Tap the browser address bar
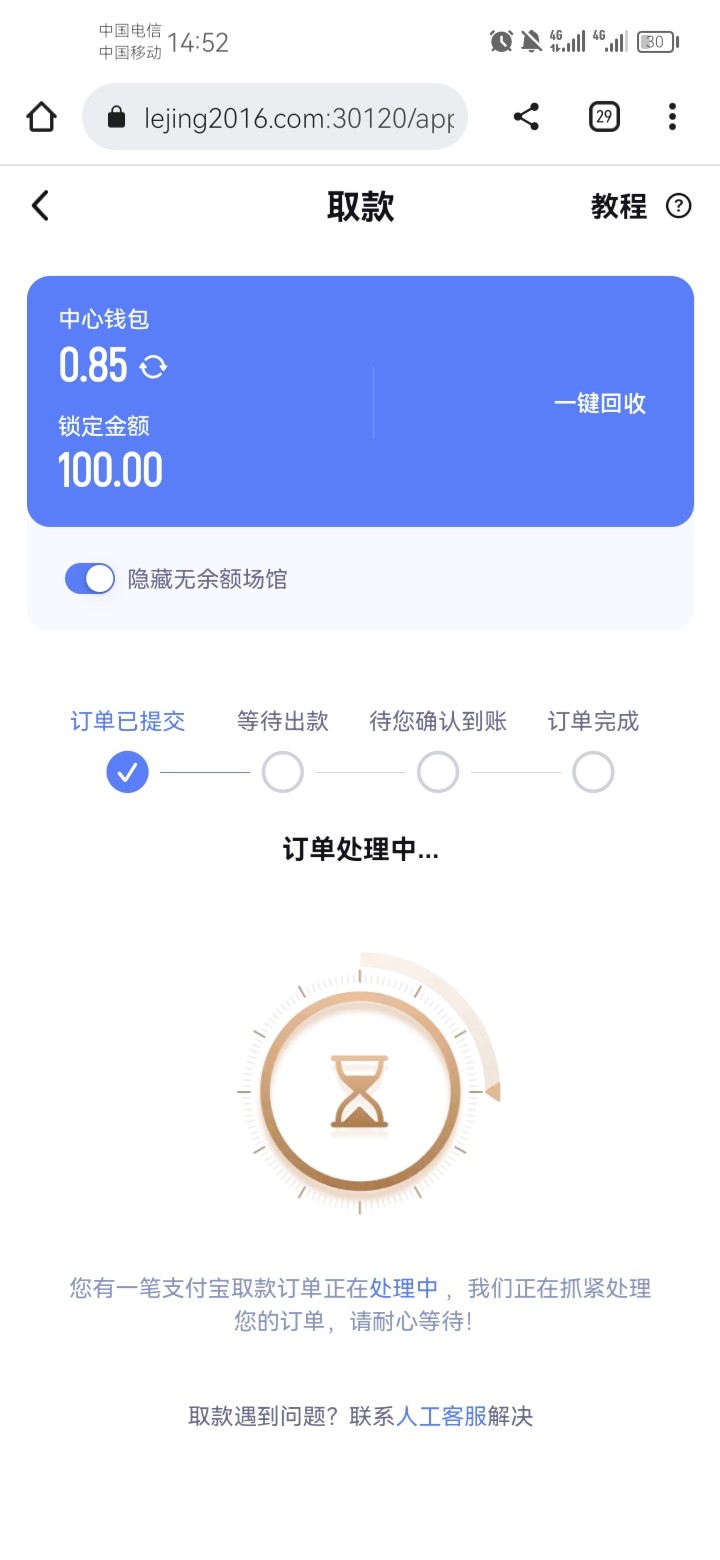 (x=275, y=117)
